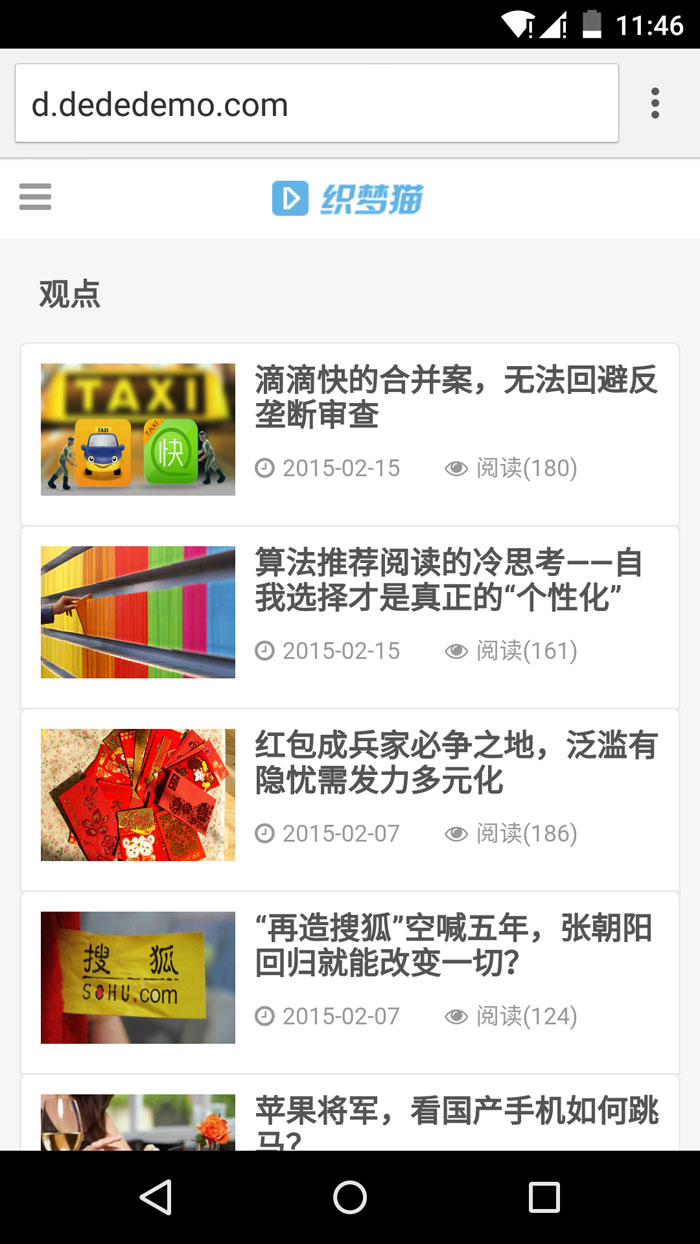This screenshot has height=1244, width=700.
Task: Read the 算法推荐阅读的冷思考 article
Action: point(448,580)
